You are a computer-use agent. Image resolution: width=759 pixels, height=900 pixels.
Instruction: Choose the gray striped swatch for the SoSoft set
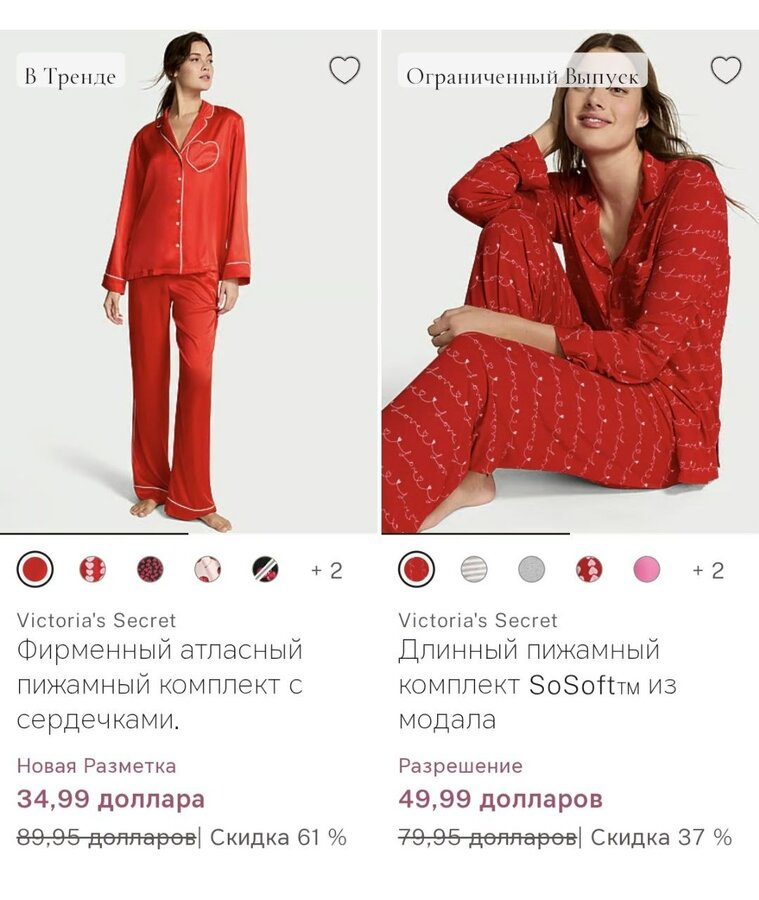474,570
